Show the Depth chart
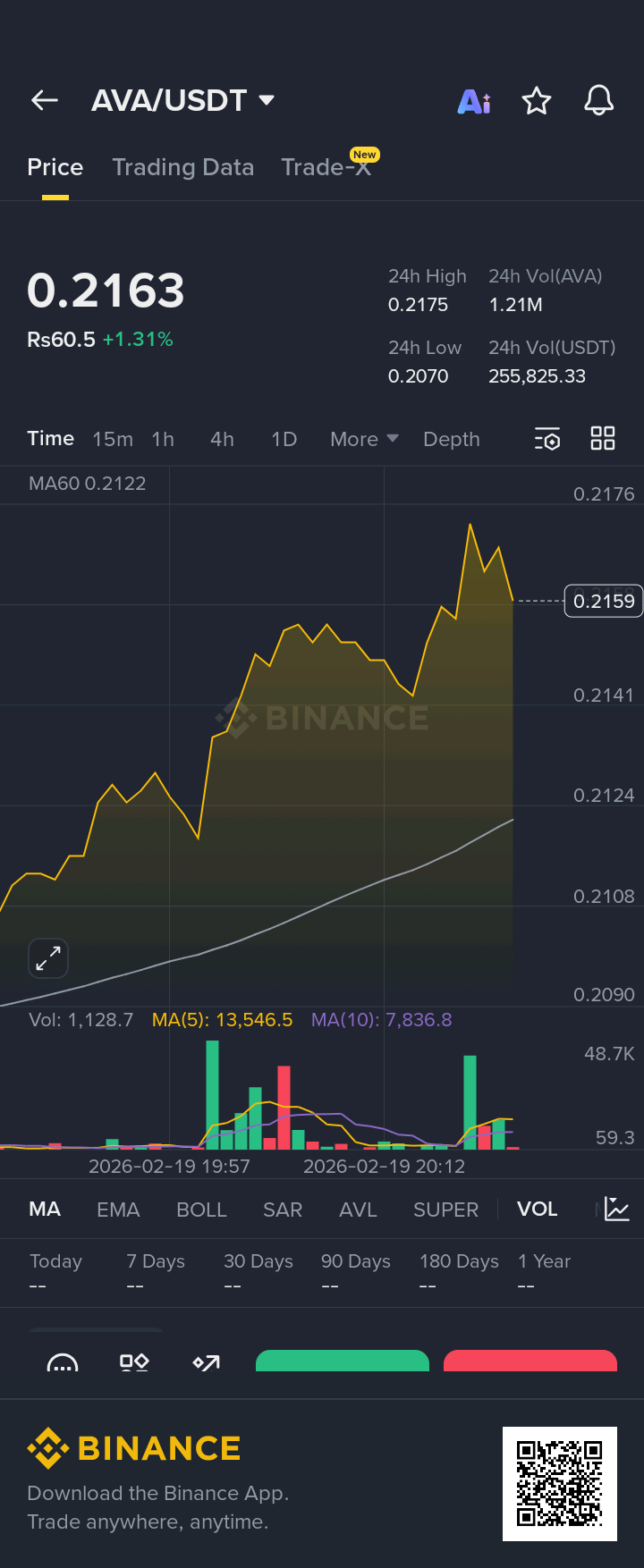The width and height of the screenshot is (644, 1568). [452, 439]
